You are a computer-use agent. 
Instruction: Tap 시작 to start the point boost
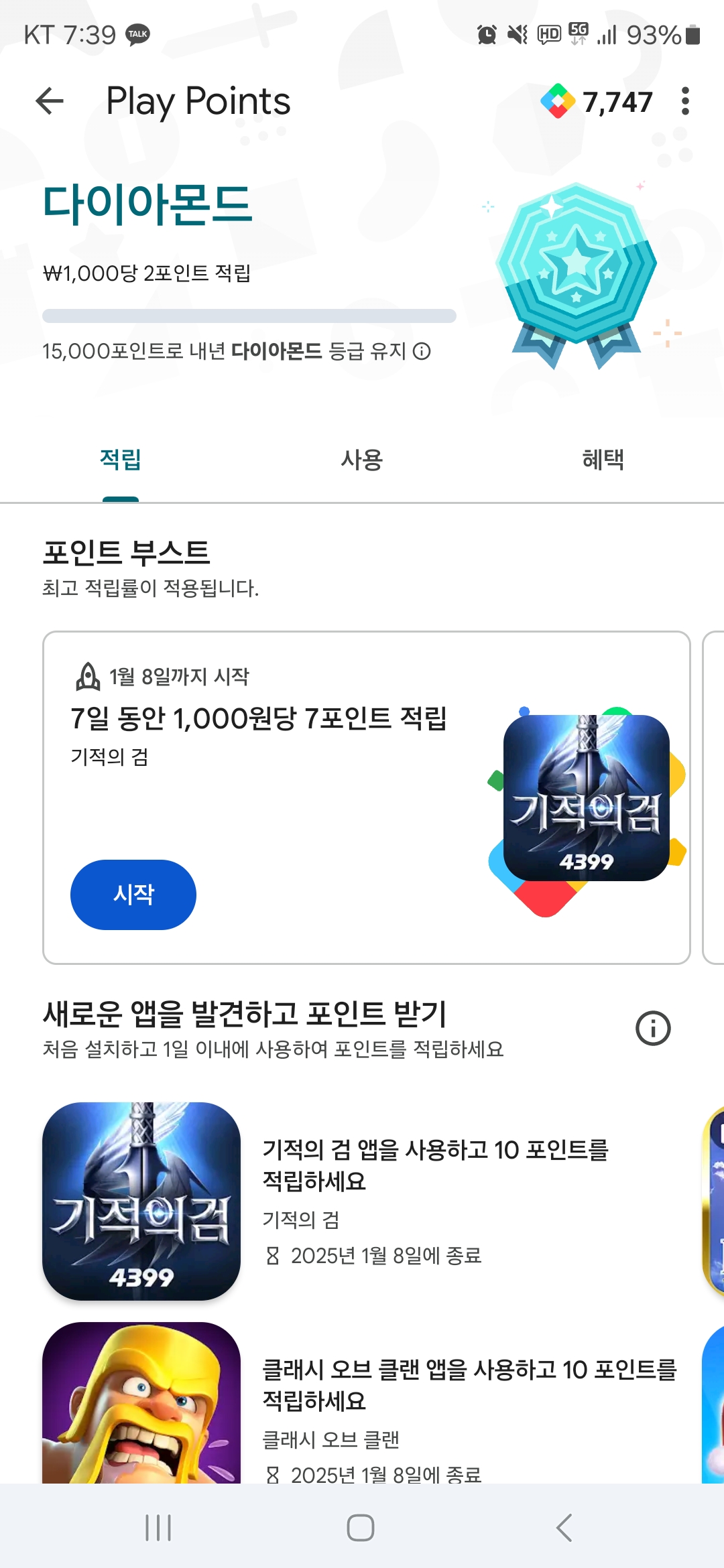point(133,895)
